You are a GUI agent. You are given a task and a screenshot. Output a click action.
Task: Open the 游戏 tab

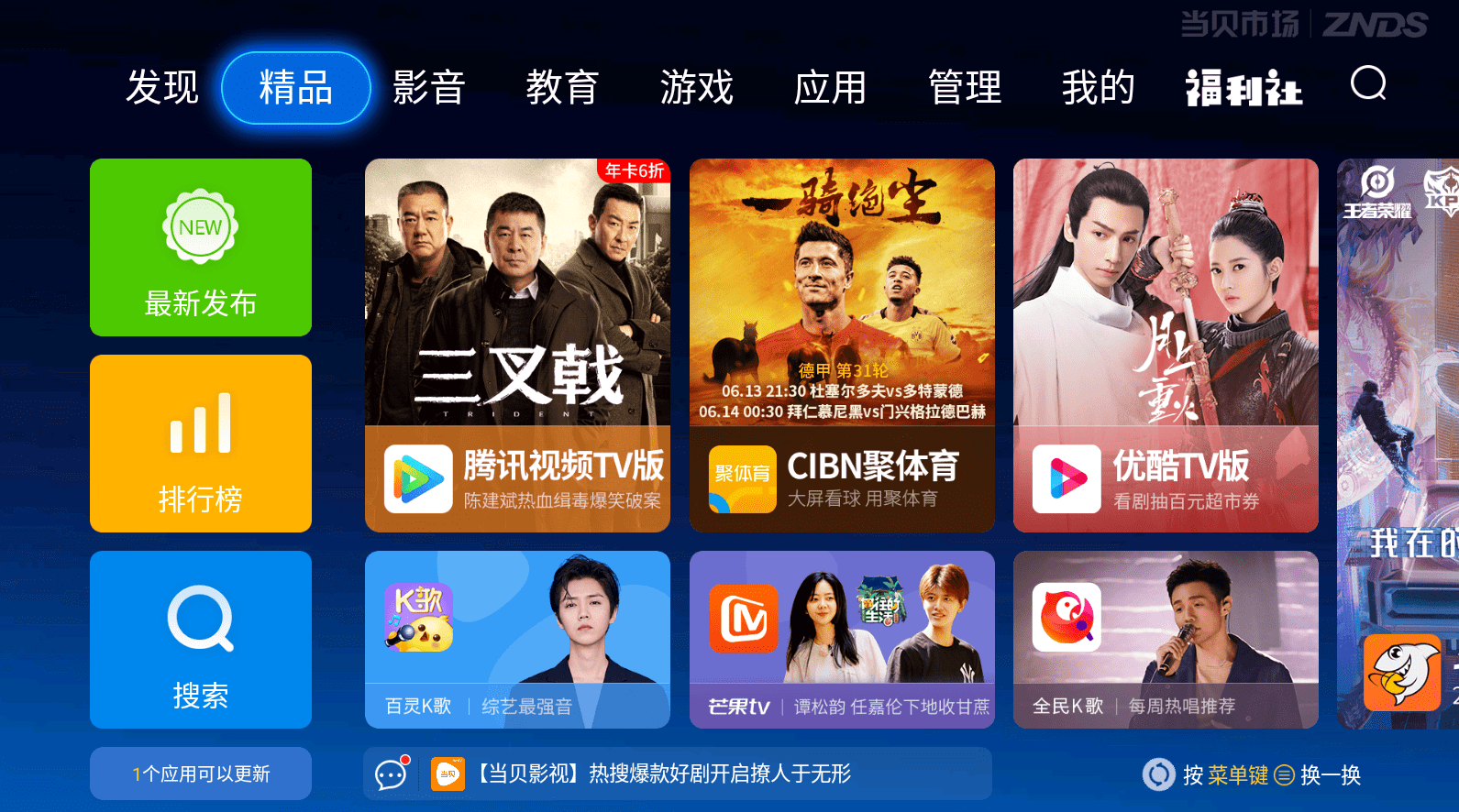[x=696, y=88]
